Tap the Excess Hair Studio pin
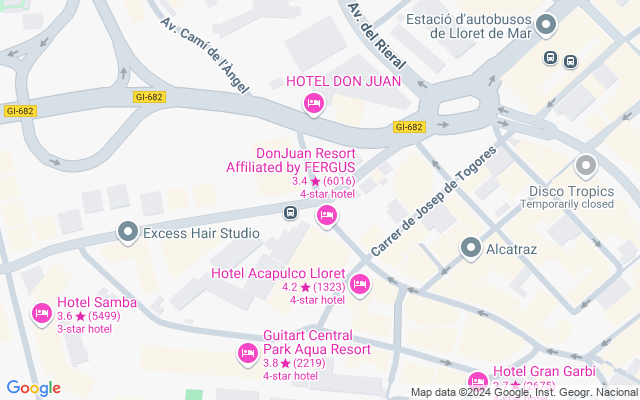Image resolution: width=640 pixels, height=400 pixels. [127, 233]
